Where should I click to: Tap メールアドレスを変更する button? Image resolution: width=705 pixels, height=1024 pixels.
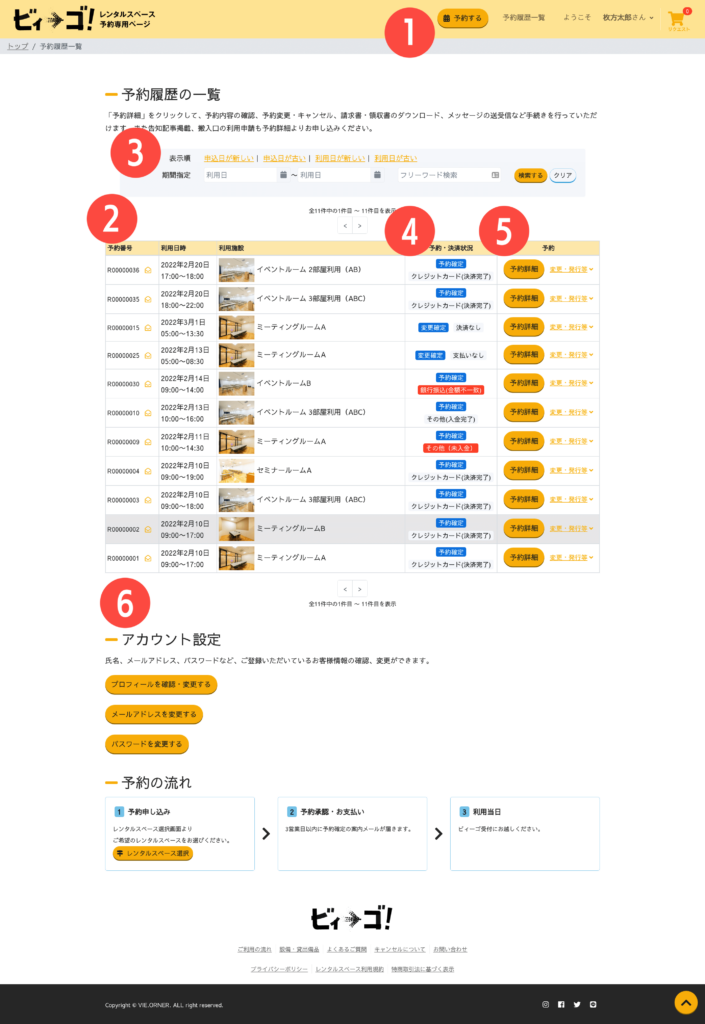(154, 714)
